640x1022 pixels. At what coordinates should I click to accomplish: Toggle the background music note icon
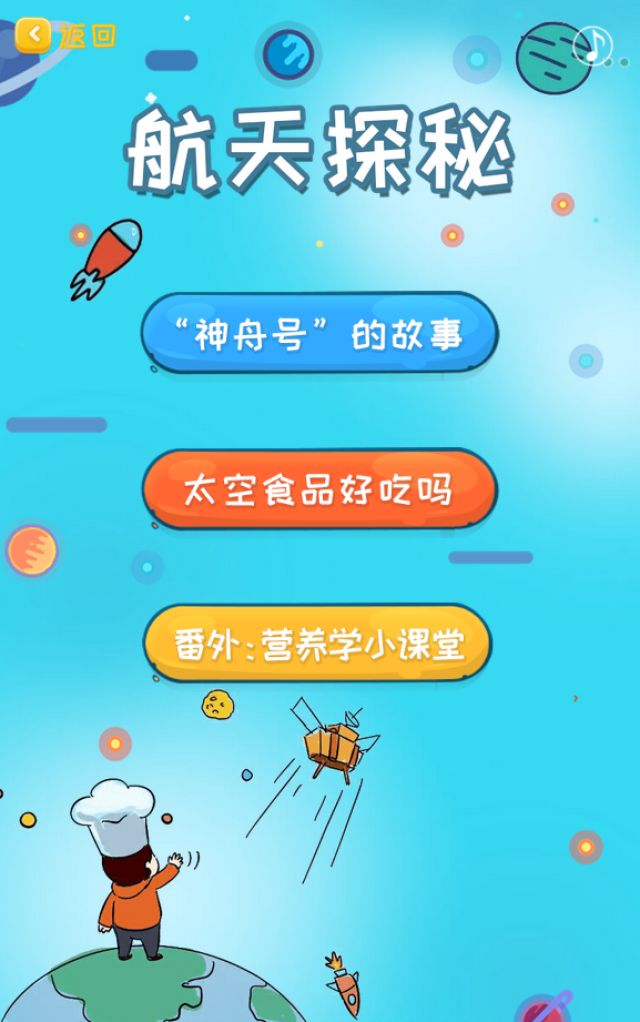593,44
